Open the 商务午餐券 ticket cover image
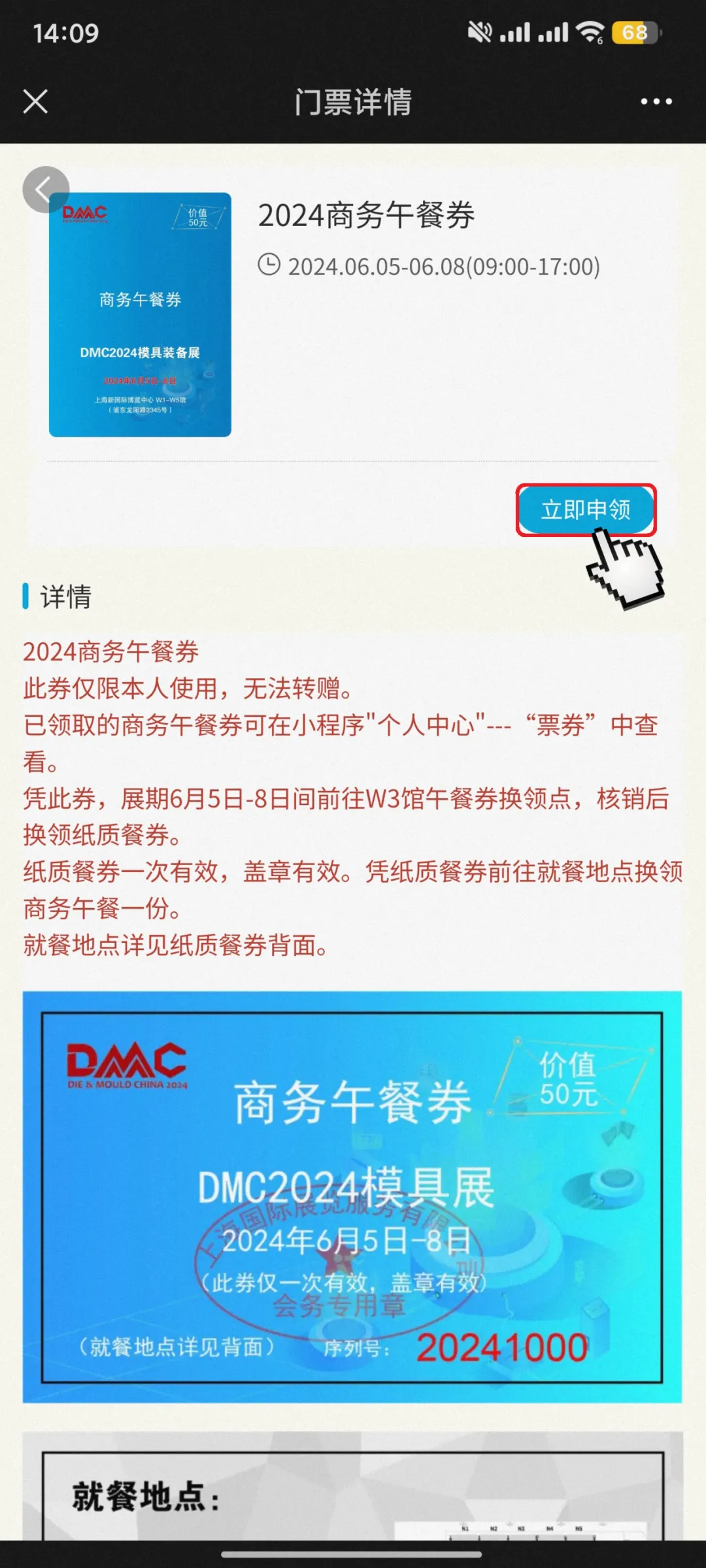Image resolution: width=706 pixels, height=1568 pixels. click(140, 315)
